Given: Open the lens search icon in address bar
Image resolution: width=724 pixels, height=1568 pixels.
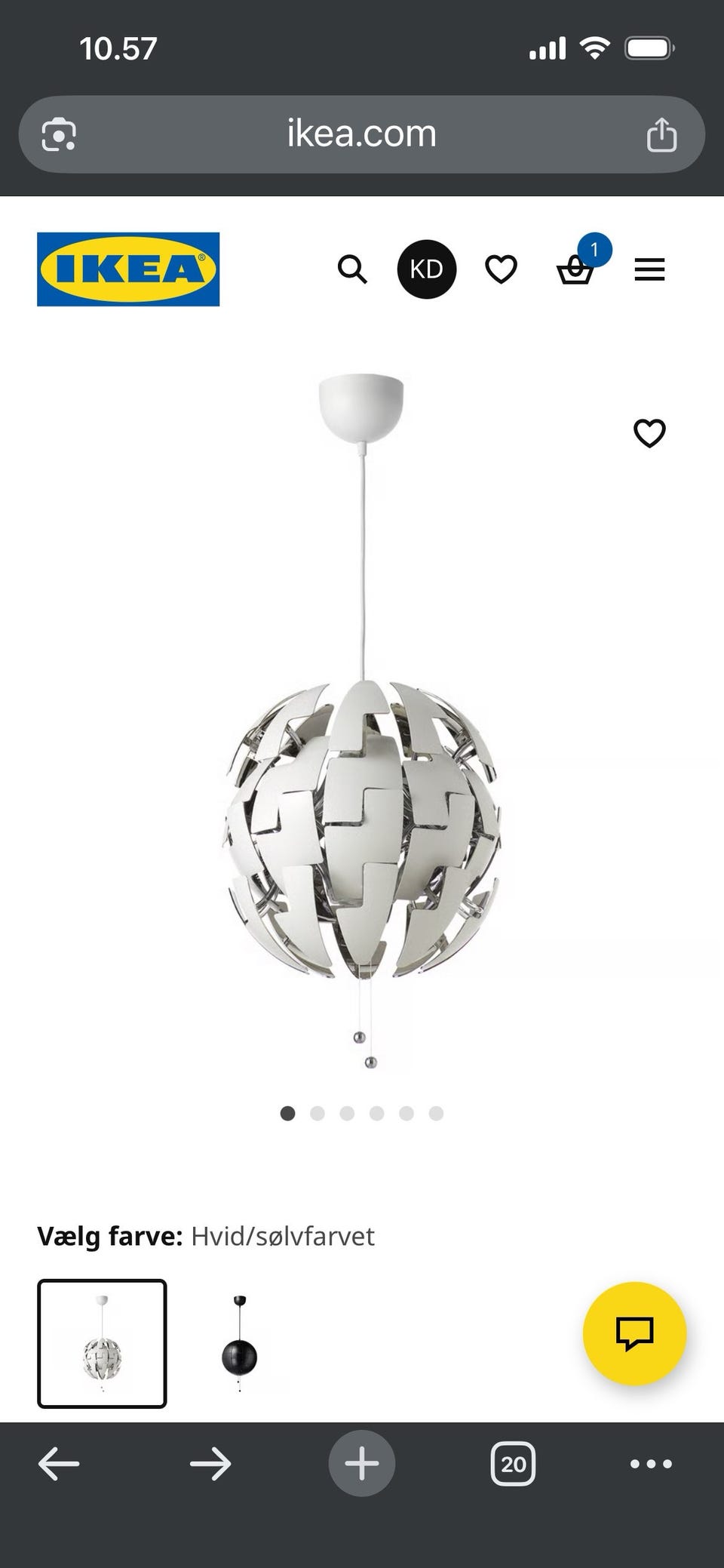Looking at the screenshot, I should point(59,135).
